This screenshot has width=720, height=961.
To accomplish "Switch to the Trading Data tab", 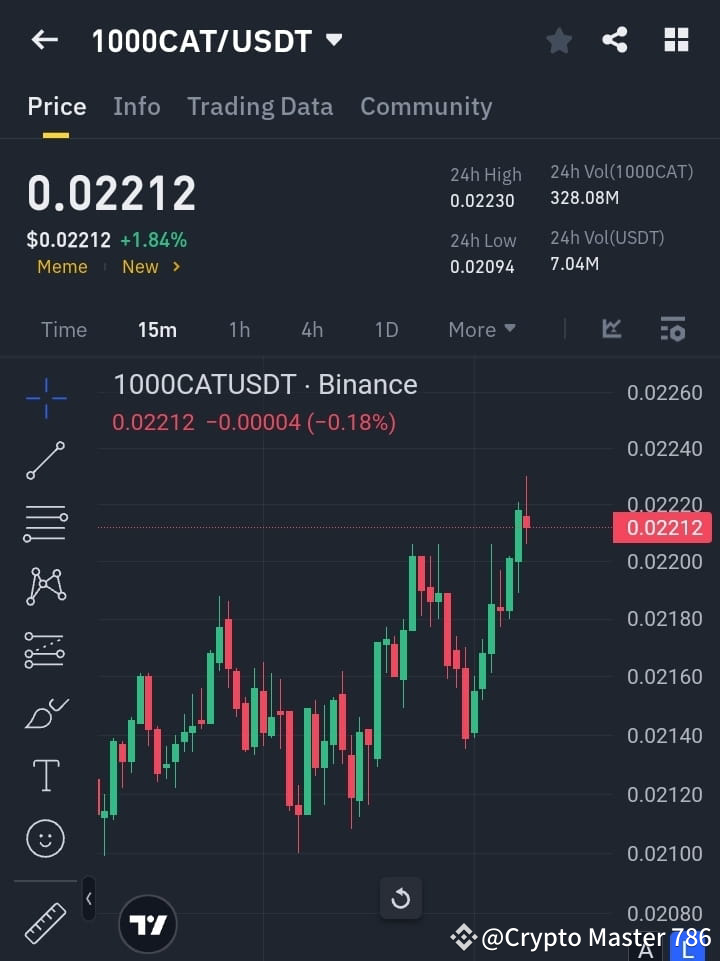I will point(260,106).
